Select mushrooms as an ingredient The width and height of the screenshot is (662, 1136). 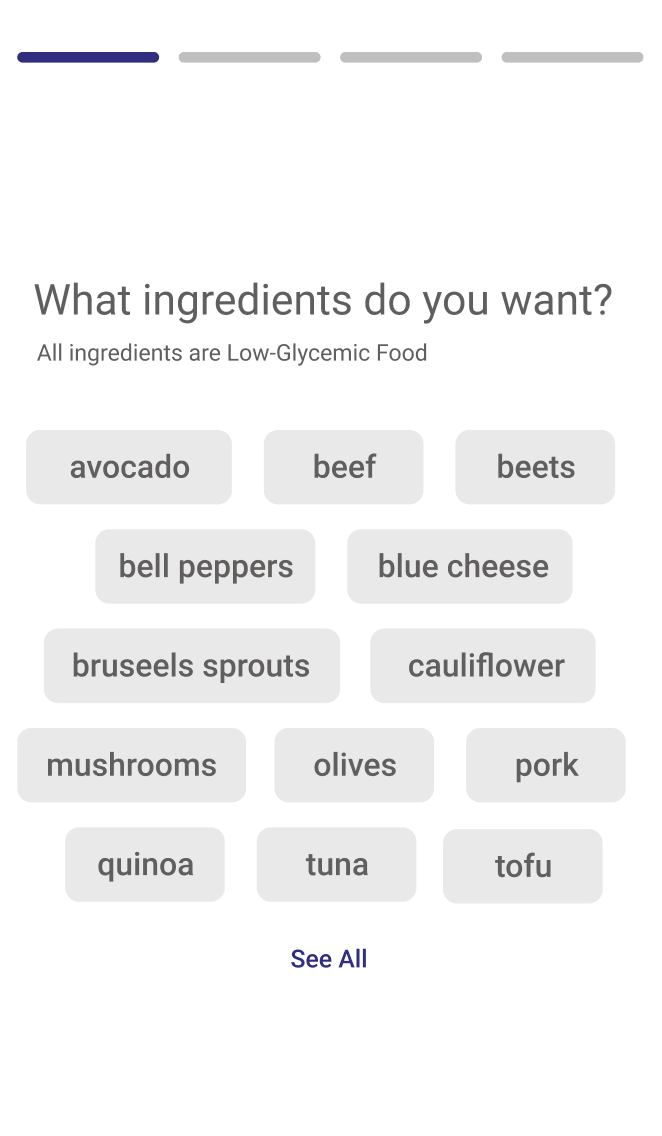point(131,765)
